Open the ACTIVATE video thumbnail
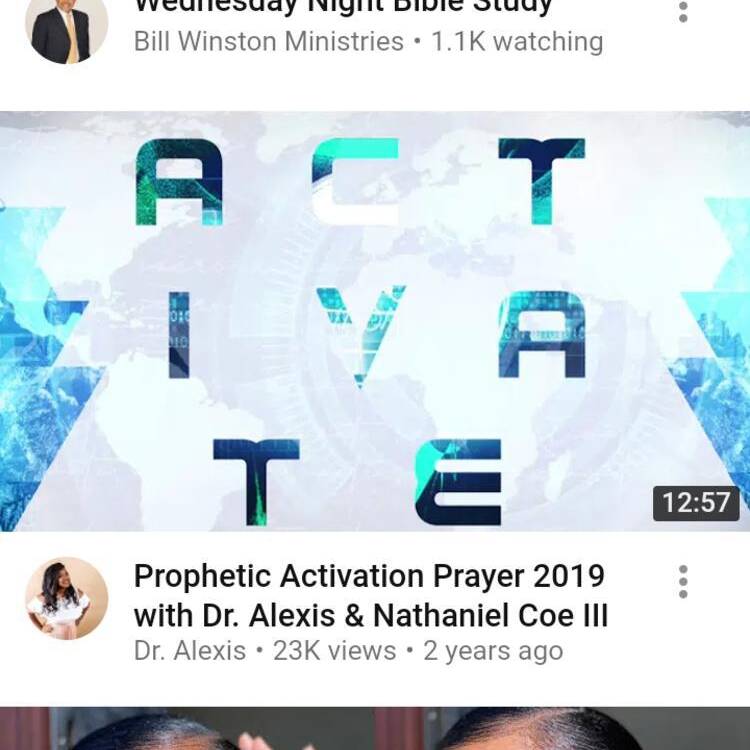 click(375, 320)
